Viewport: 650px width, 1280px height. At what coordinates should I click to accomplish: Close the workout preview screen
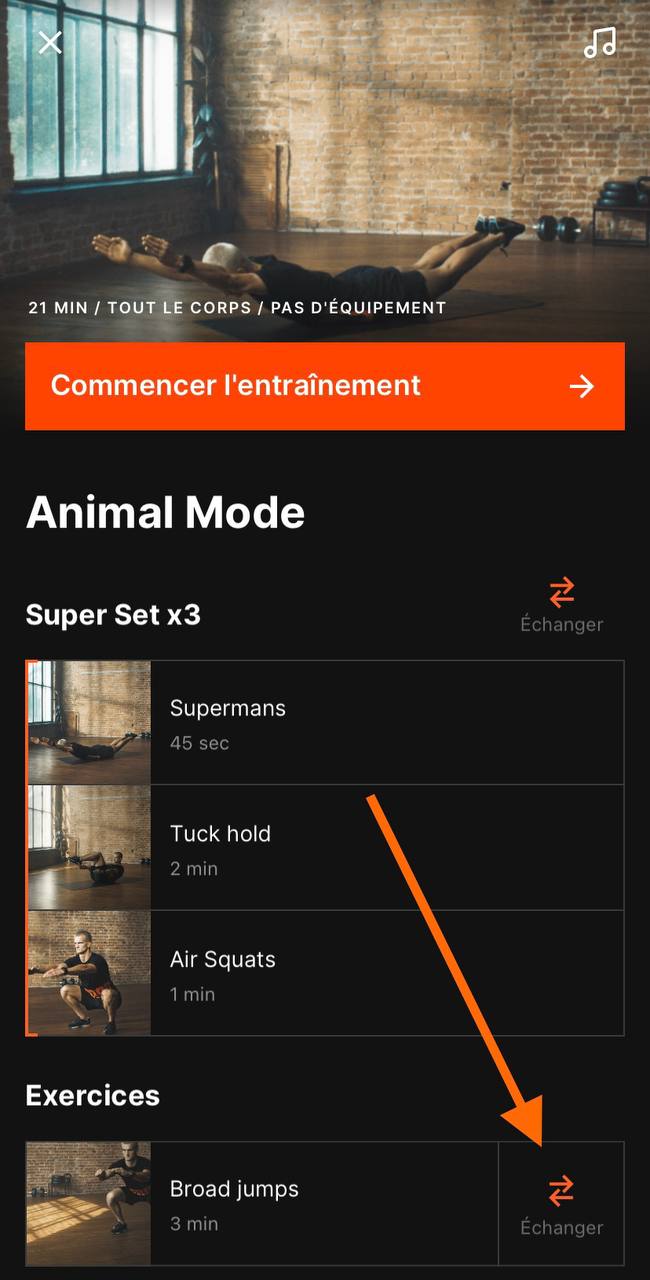(50, 42)
